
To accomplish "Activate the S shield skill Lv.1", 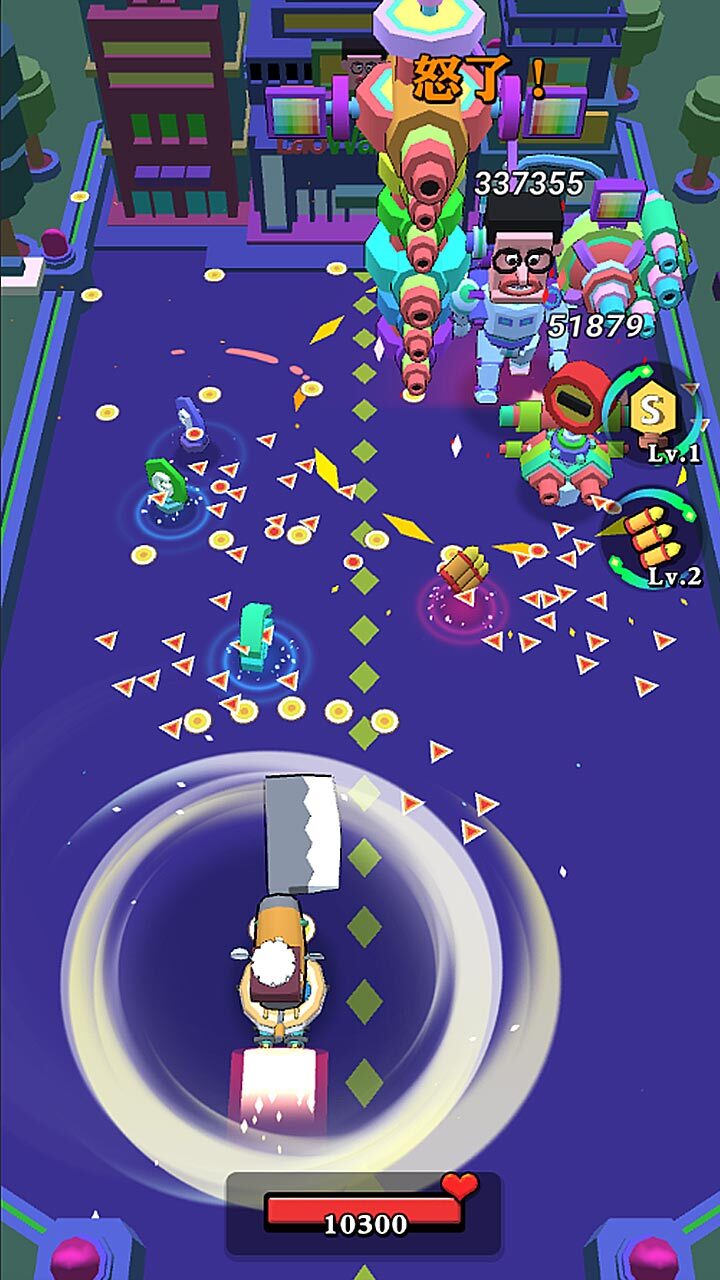I will point(655,411).
